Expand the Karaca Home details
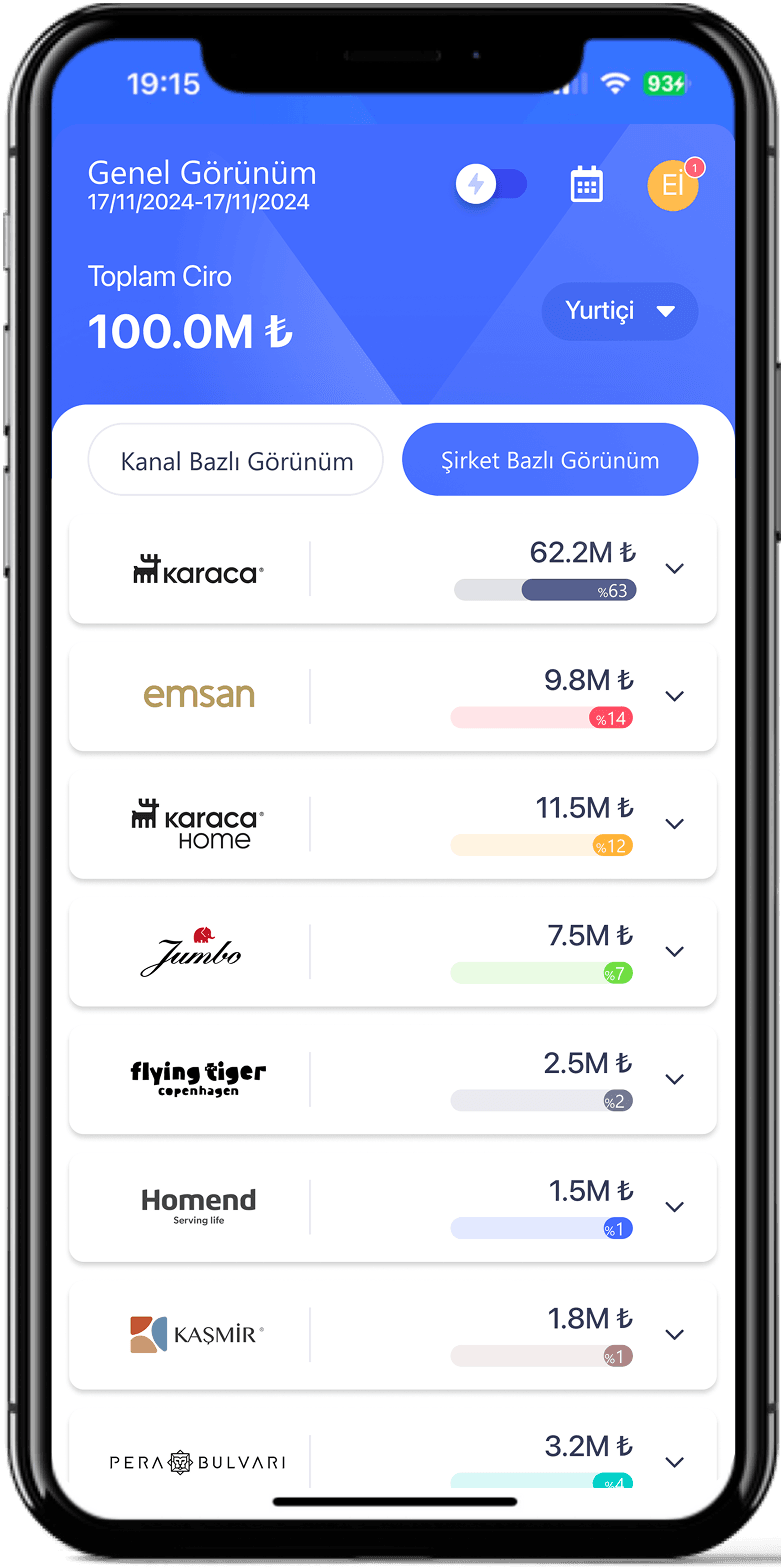 pos(674,824)
